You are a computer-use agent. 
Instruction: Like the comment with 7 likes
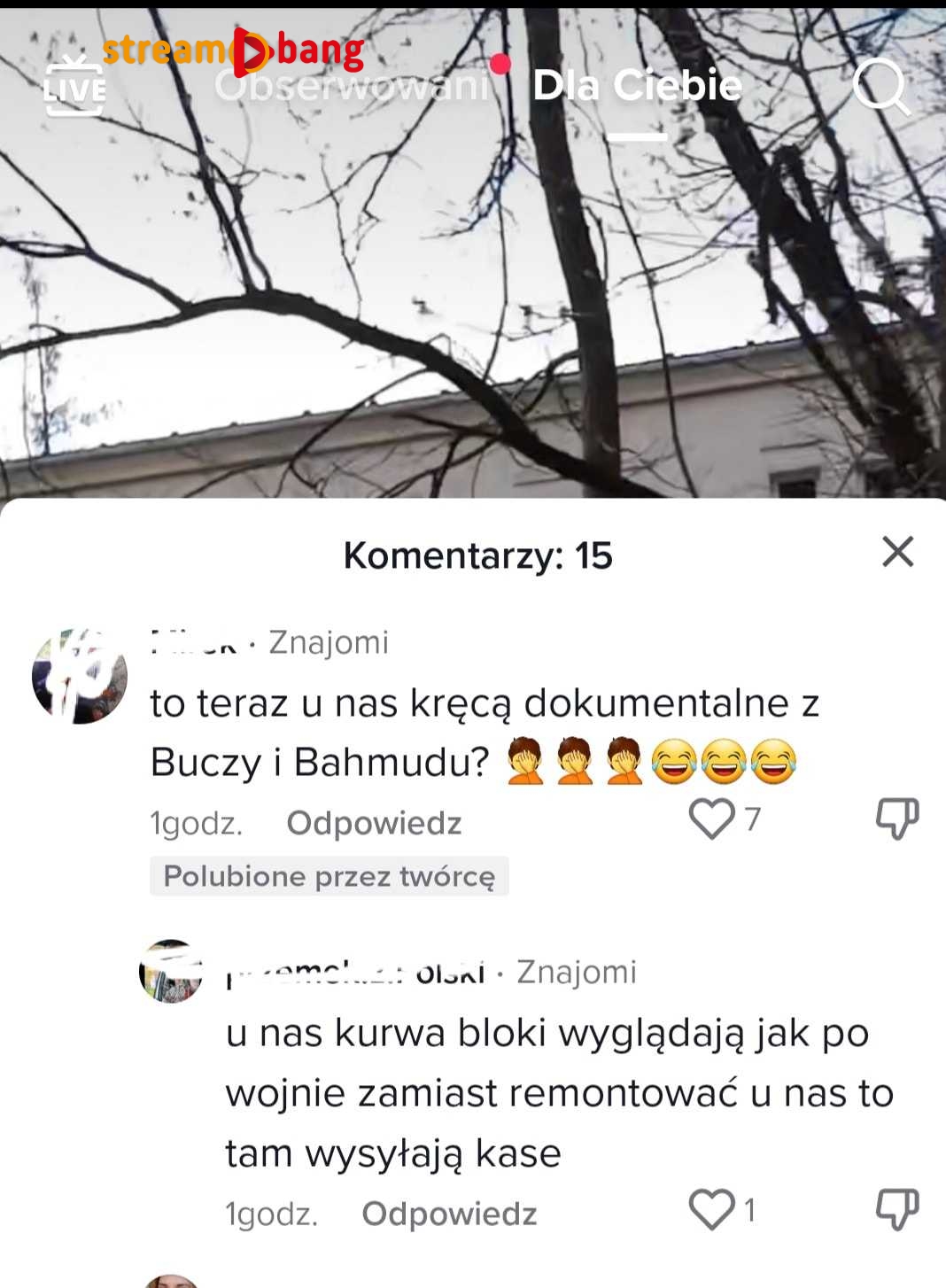pos(712,819)
